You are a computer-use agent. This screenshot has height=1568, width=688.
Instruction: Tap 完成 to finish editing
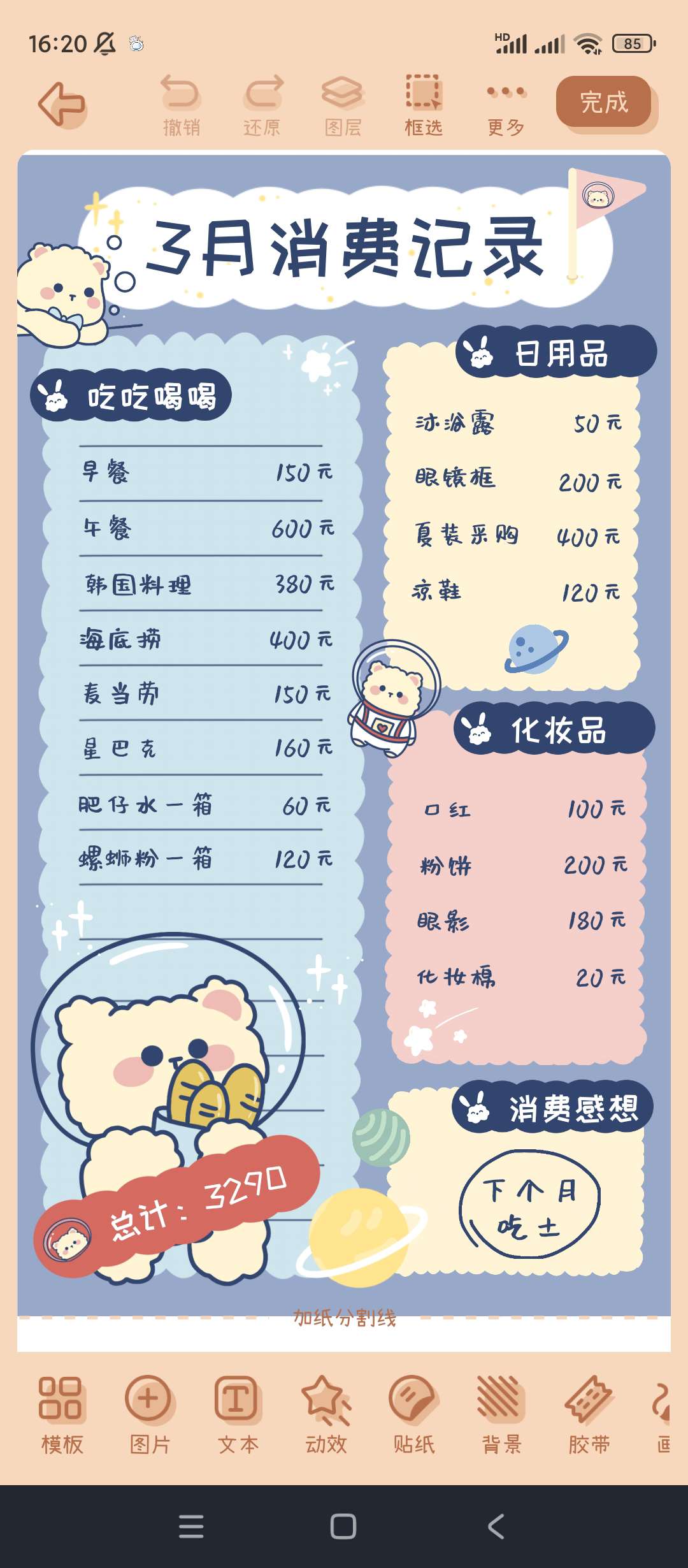click(x=604, y=102)
